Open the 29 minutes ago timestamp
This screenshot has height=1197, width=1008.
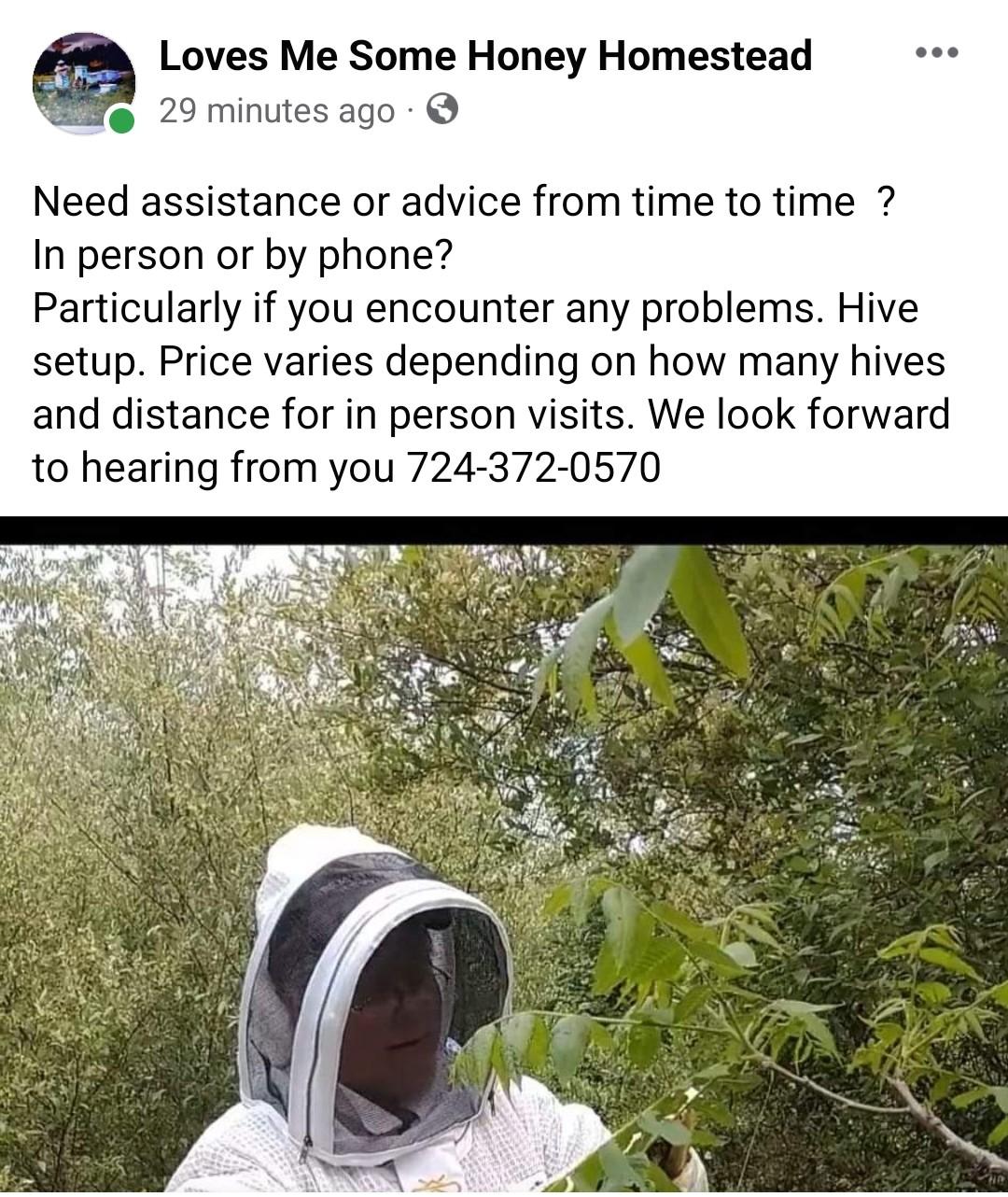pyautogui.click(x=276, y=111)
